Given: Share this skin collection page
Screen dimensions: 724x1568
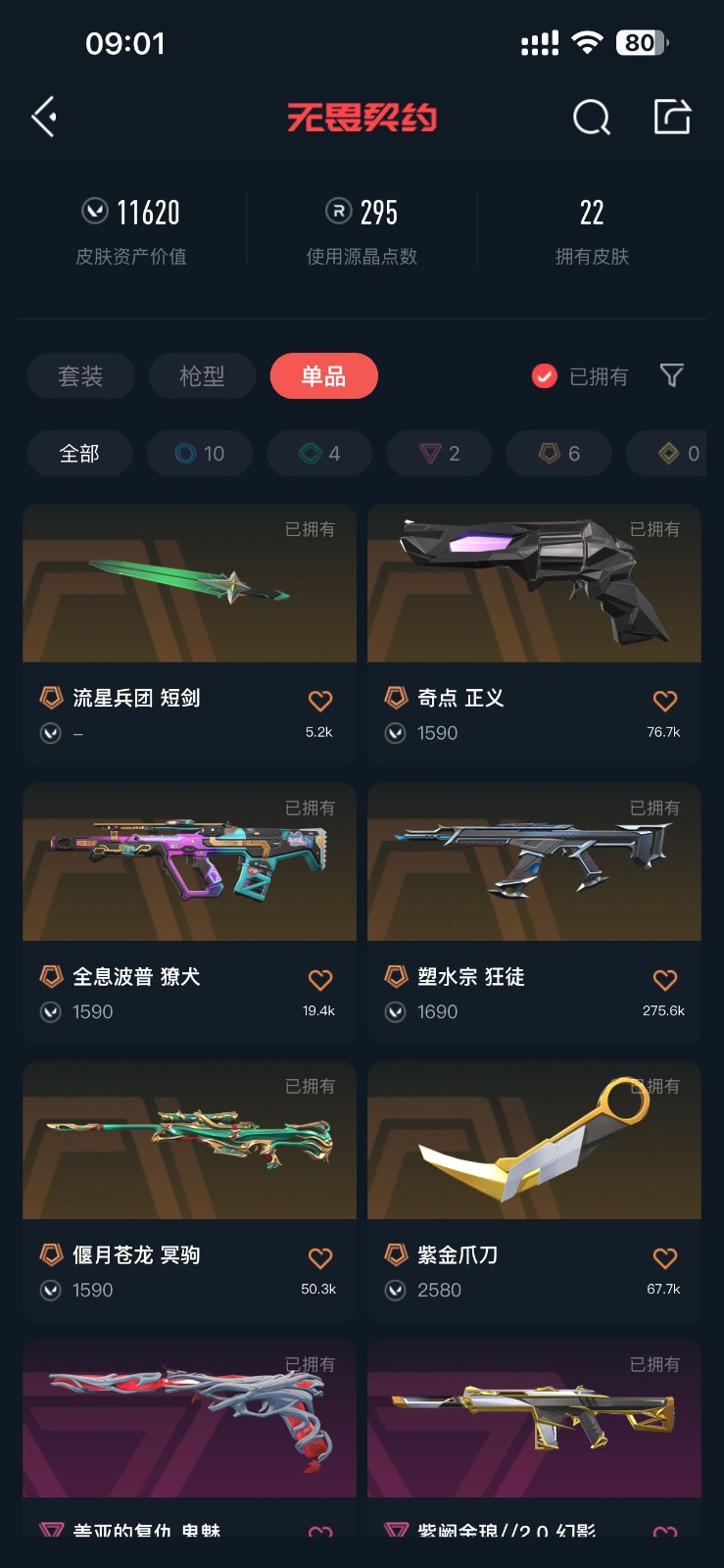Looking at the screenshot, I should coord(672,117).
